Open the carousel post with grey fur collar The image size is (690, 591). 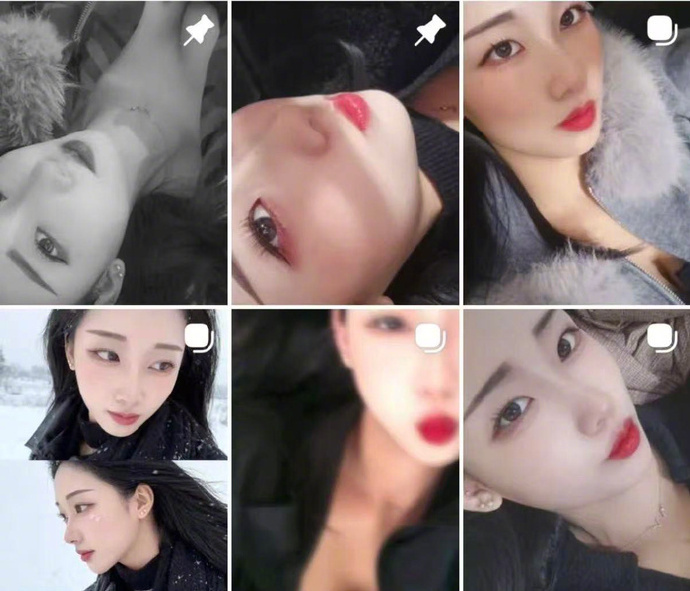tap(576, 152)
